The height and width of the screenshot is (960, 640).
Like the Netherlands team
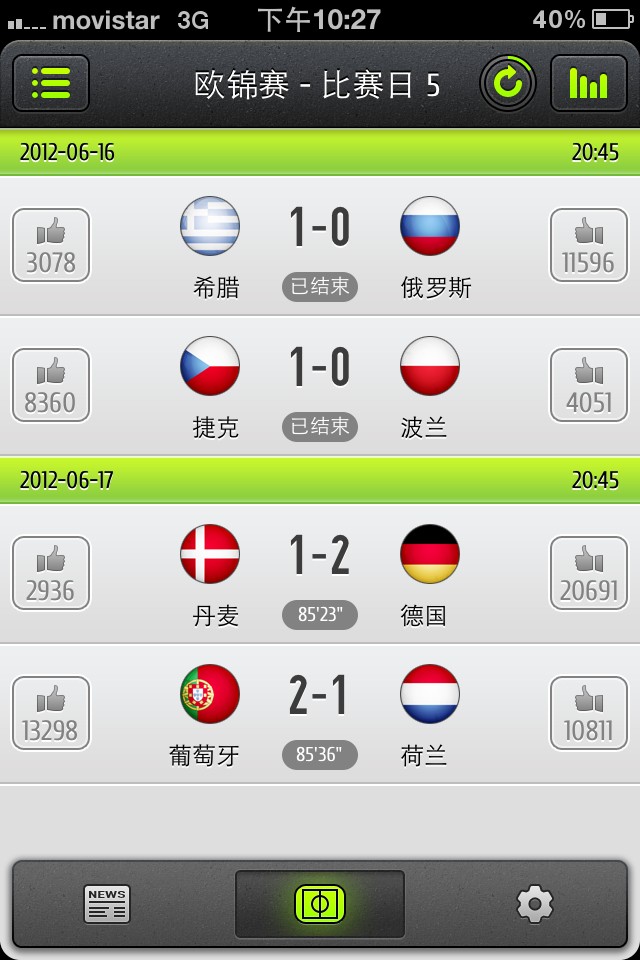pyautogui.click(x=589, y=714)
